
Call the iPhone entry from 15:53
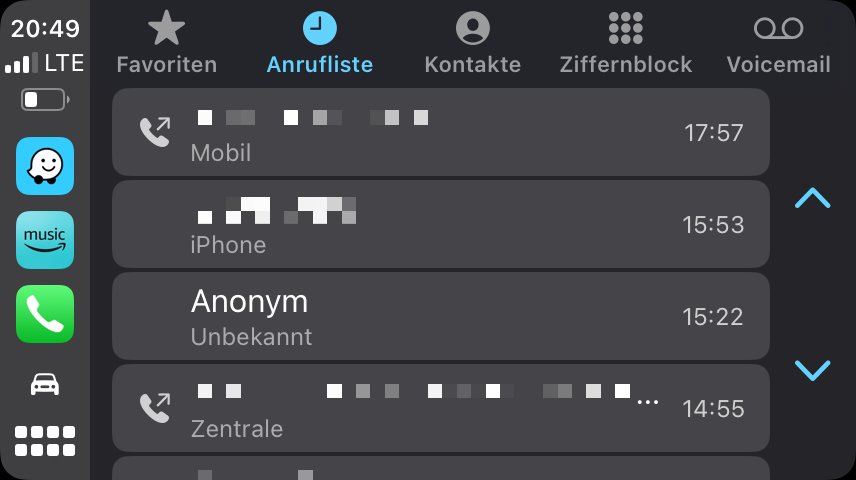pos(440,224)
